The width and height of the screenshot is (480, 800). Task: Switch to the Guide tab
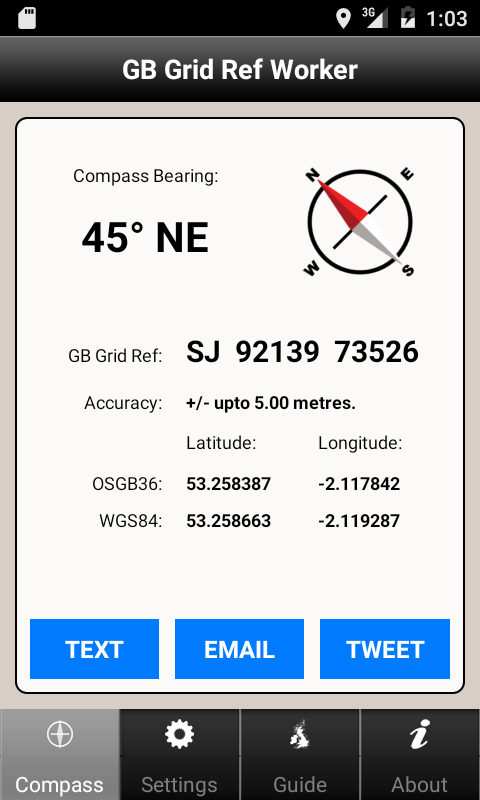[x=300, y=755]
